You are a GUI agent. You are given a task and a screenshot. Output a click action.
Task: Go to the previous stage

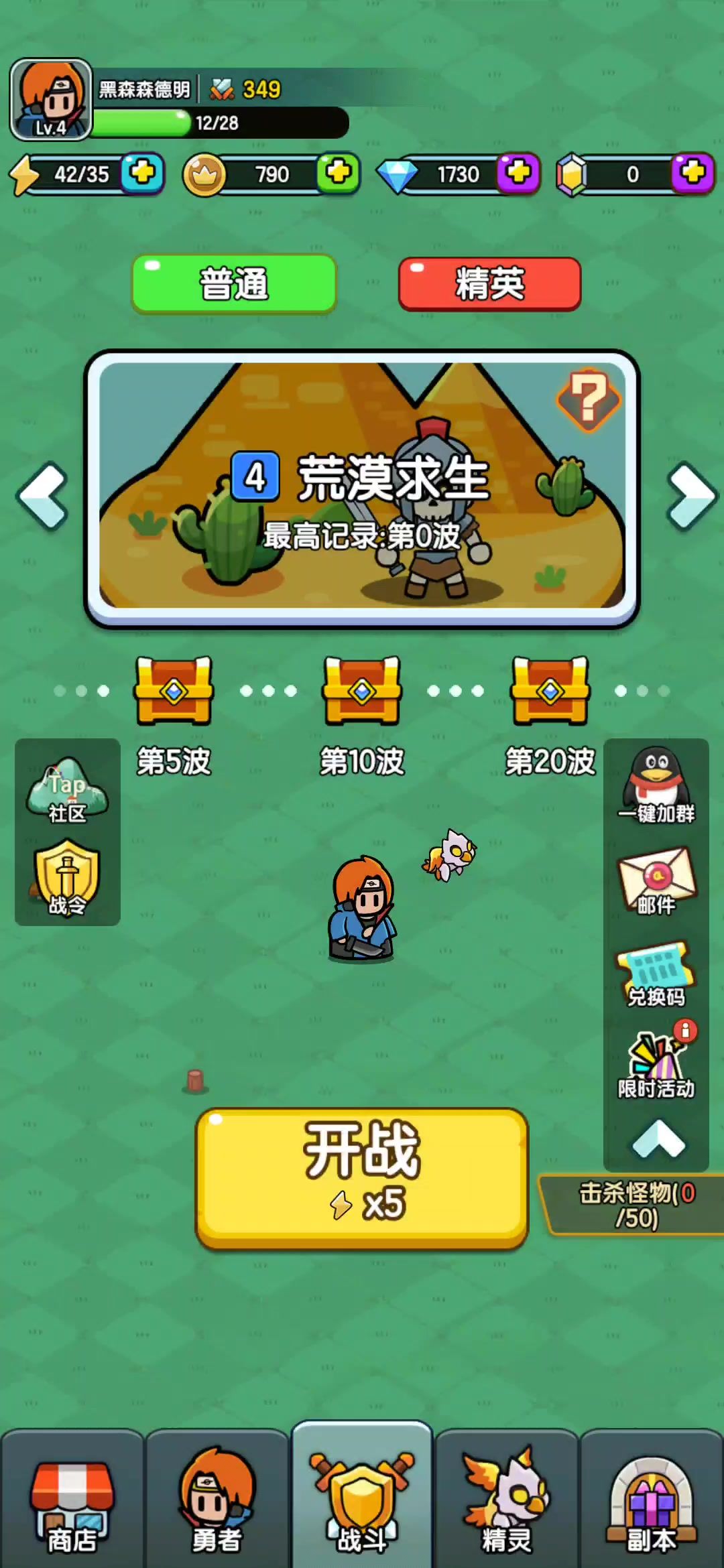[x=43, y=496]
